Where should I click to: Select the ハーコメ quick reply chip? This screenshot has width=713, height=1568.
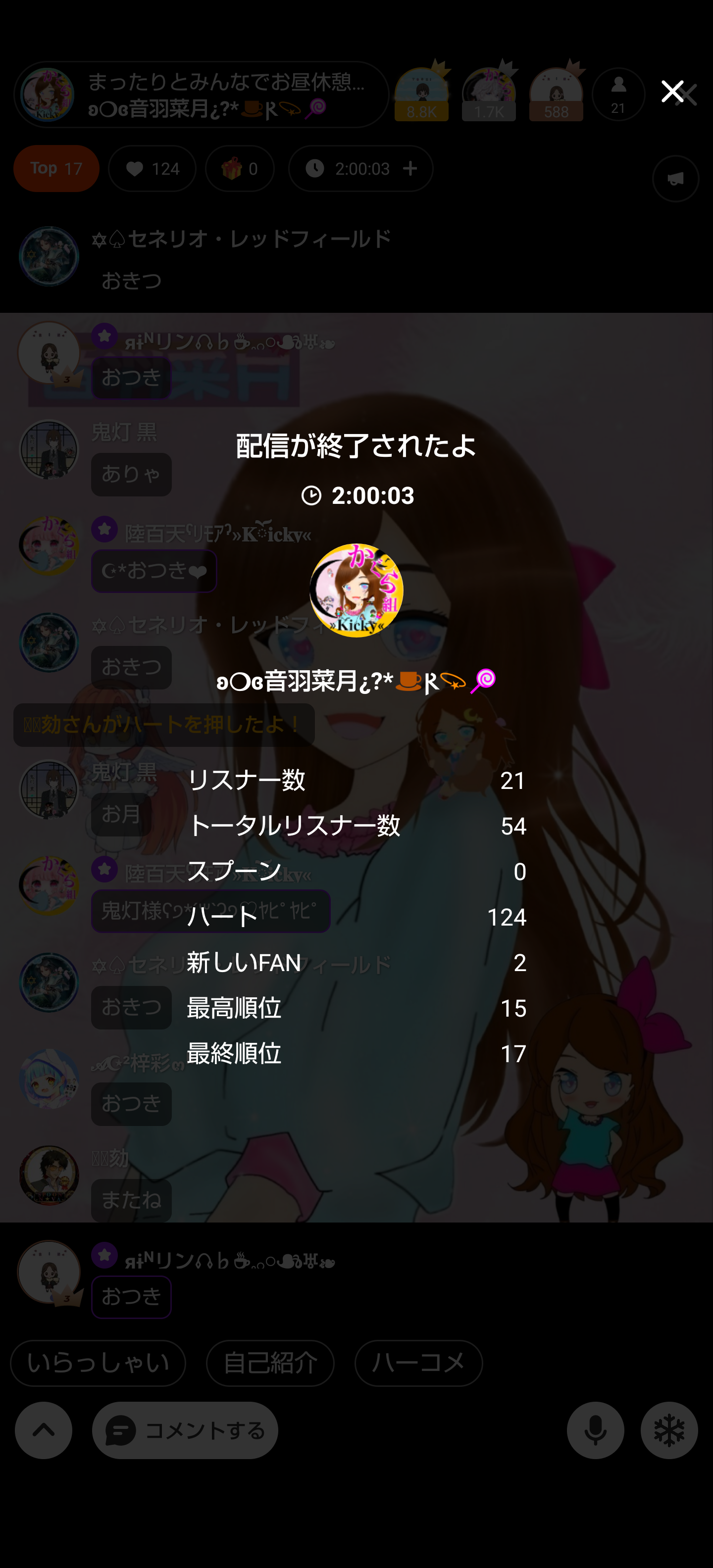point(418,1364)
